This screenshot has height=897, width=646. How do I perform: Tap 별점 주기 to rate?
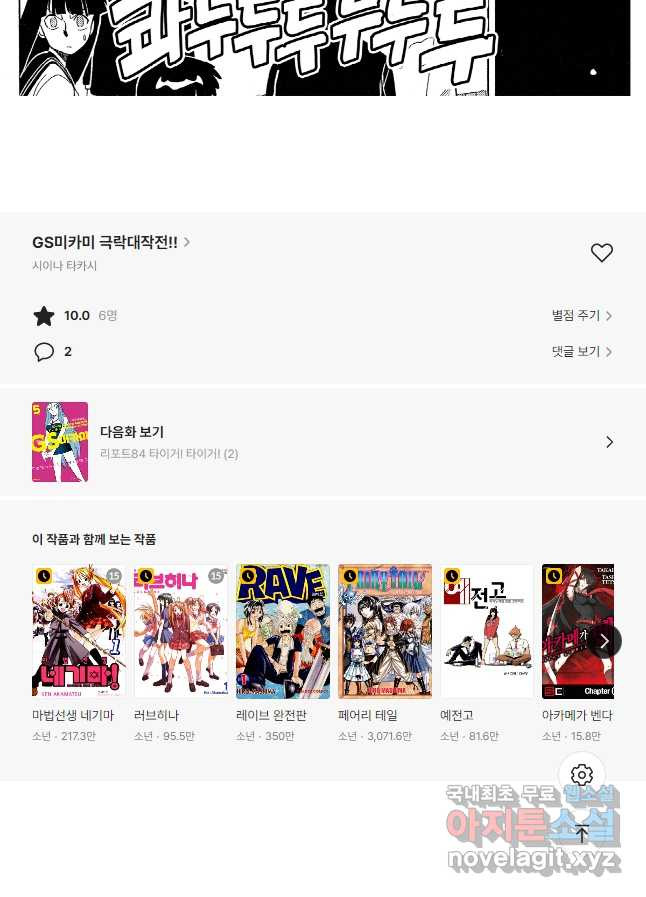(x=581, y=316)
